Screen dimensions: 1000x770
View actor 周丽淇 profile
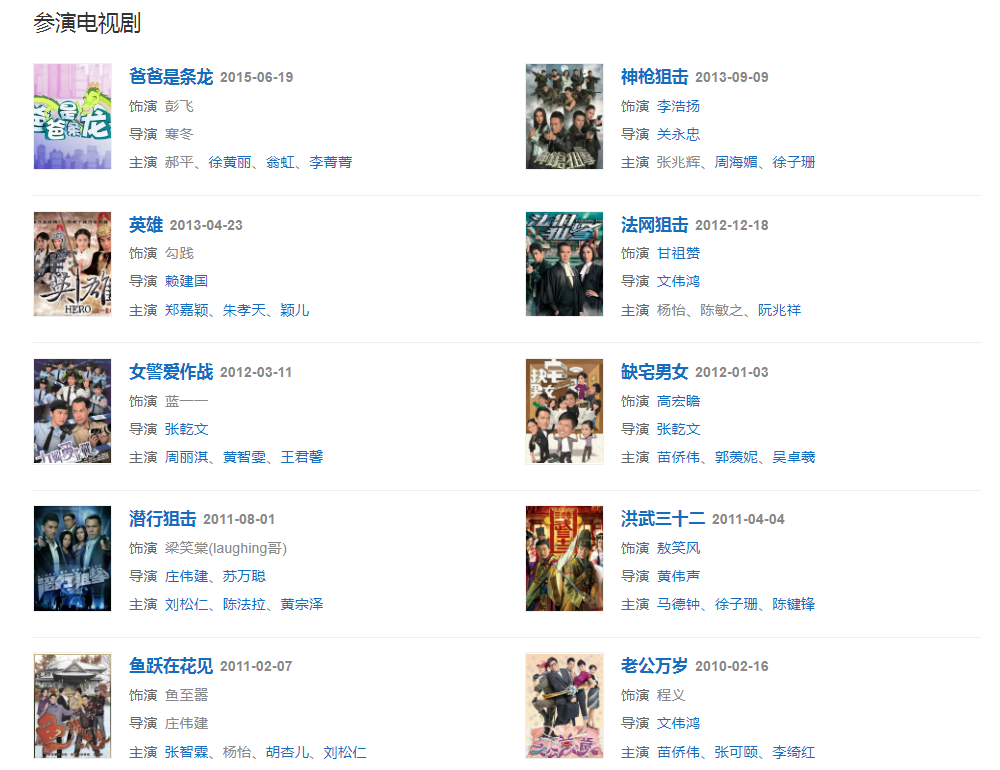(186, 457)
